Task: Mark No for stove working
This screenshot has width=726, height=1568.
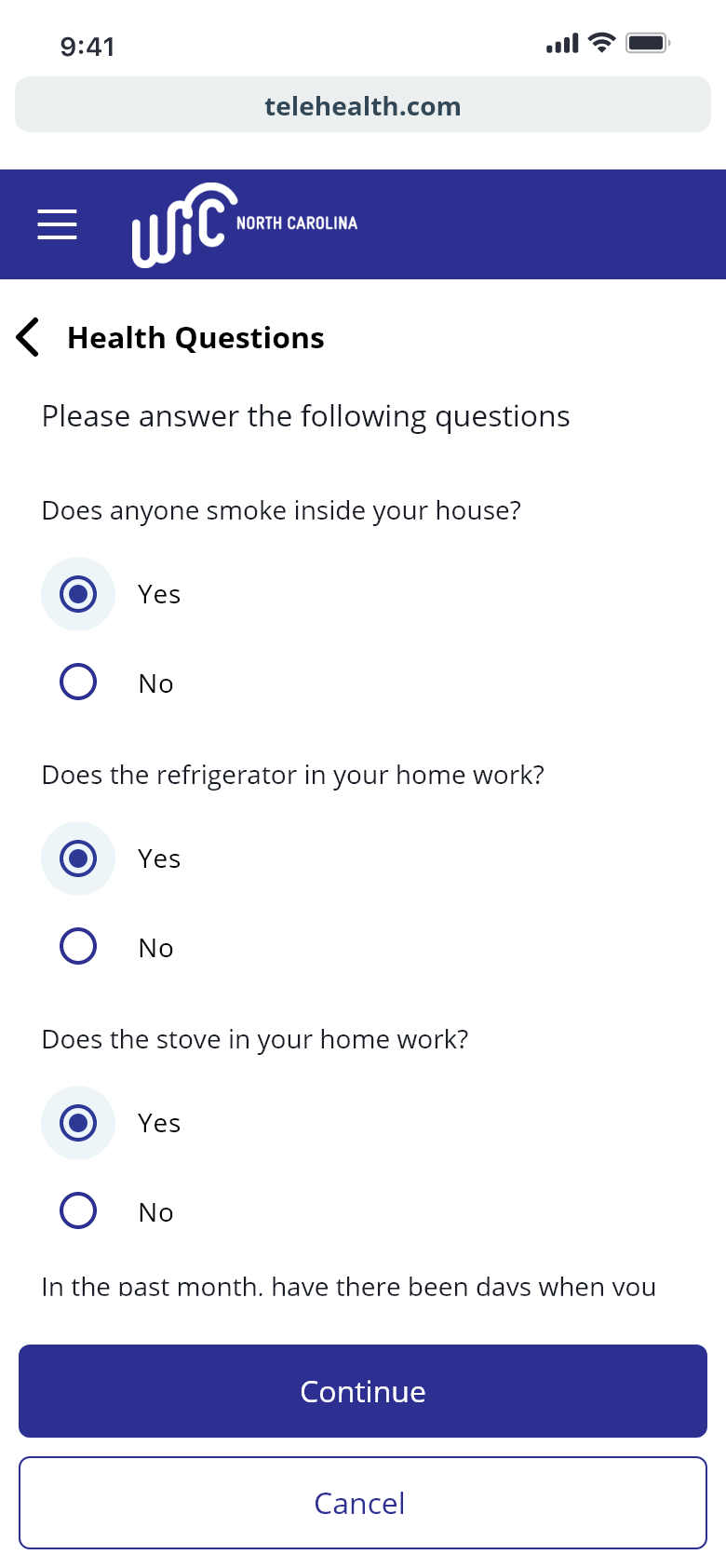Action: [x=78, y=1211]
